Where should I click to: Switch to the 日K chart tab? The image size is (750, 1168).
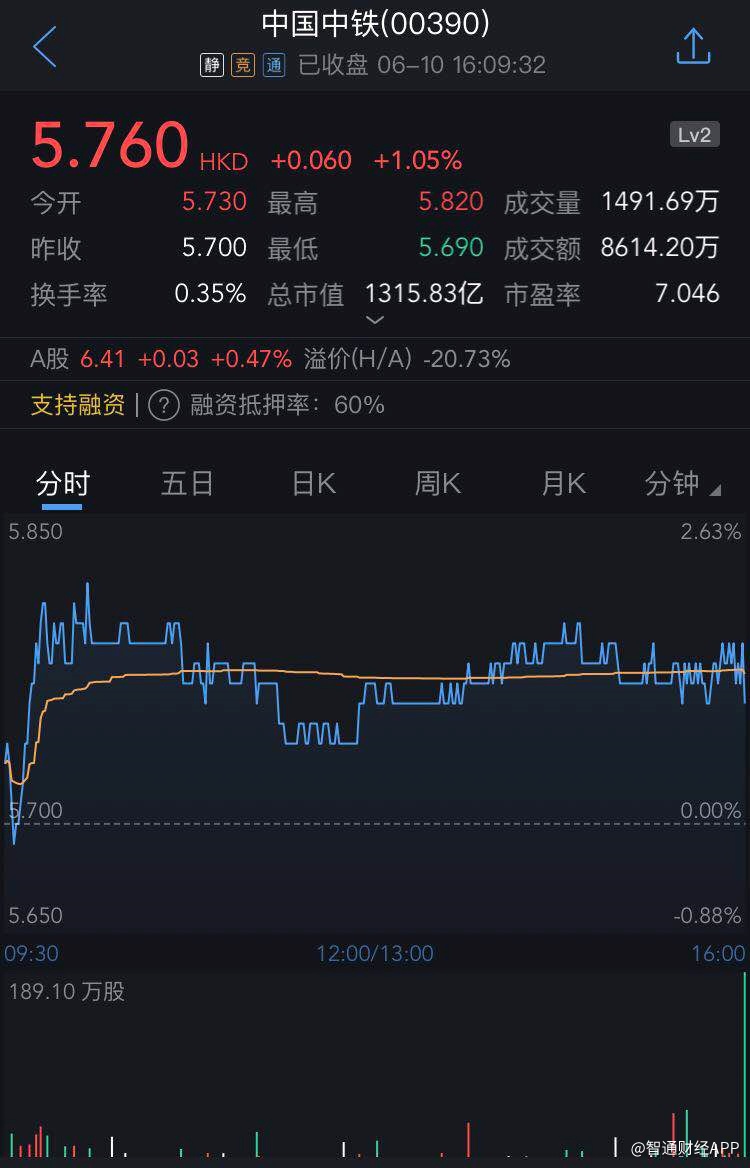coord(313,484)
